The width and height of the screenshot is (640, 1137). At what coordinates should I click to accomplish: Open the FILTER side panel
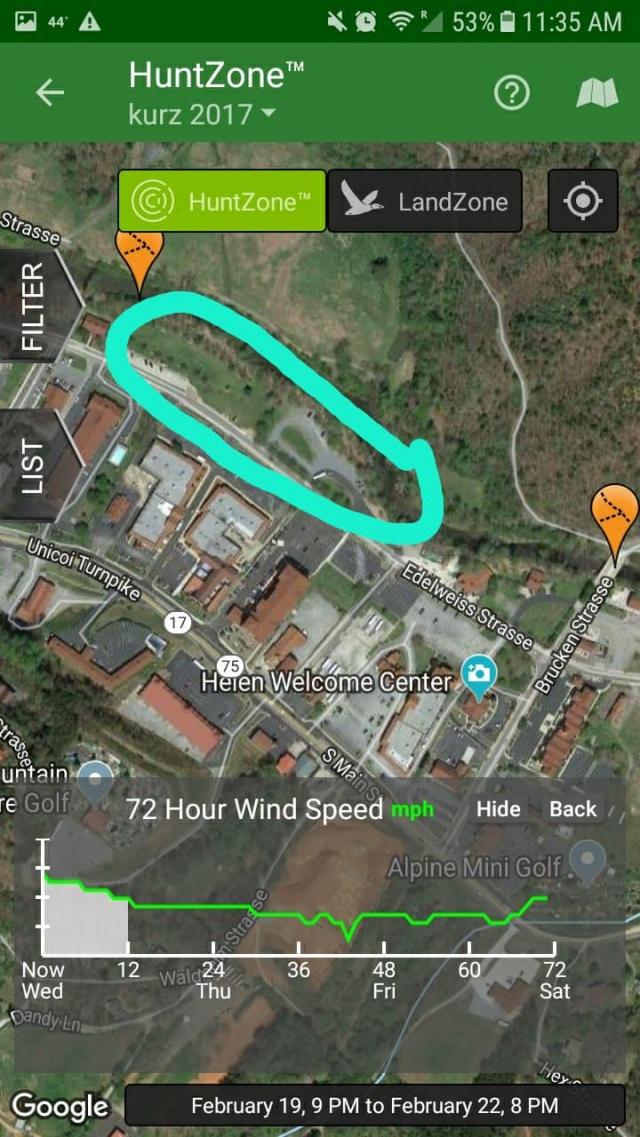[x=34, y=305]
